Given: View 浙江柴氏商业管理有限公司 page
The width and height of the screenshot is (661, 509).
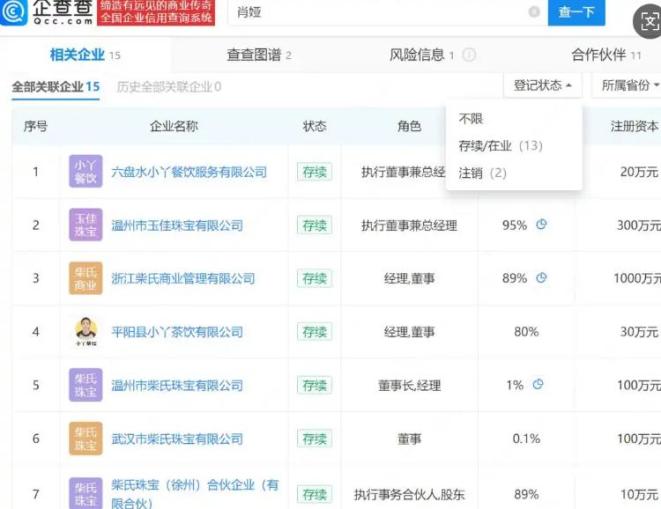Looking at the screenshot, I should (183, 278).
